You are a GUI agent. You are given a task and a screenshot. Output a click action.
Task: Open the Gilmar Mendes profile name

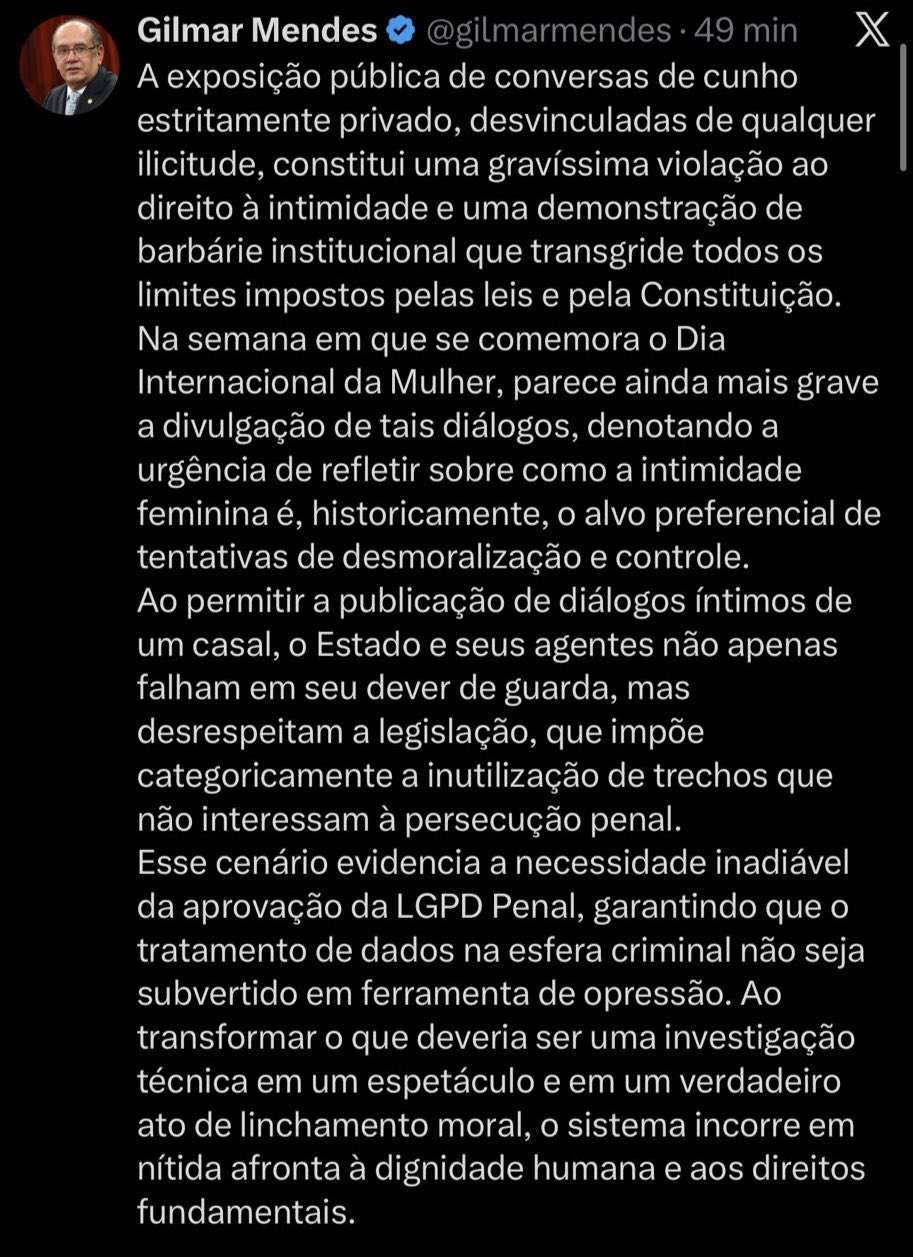[256, 32]
